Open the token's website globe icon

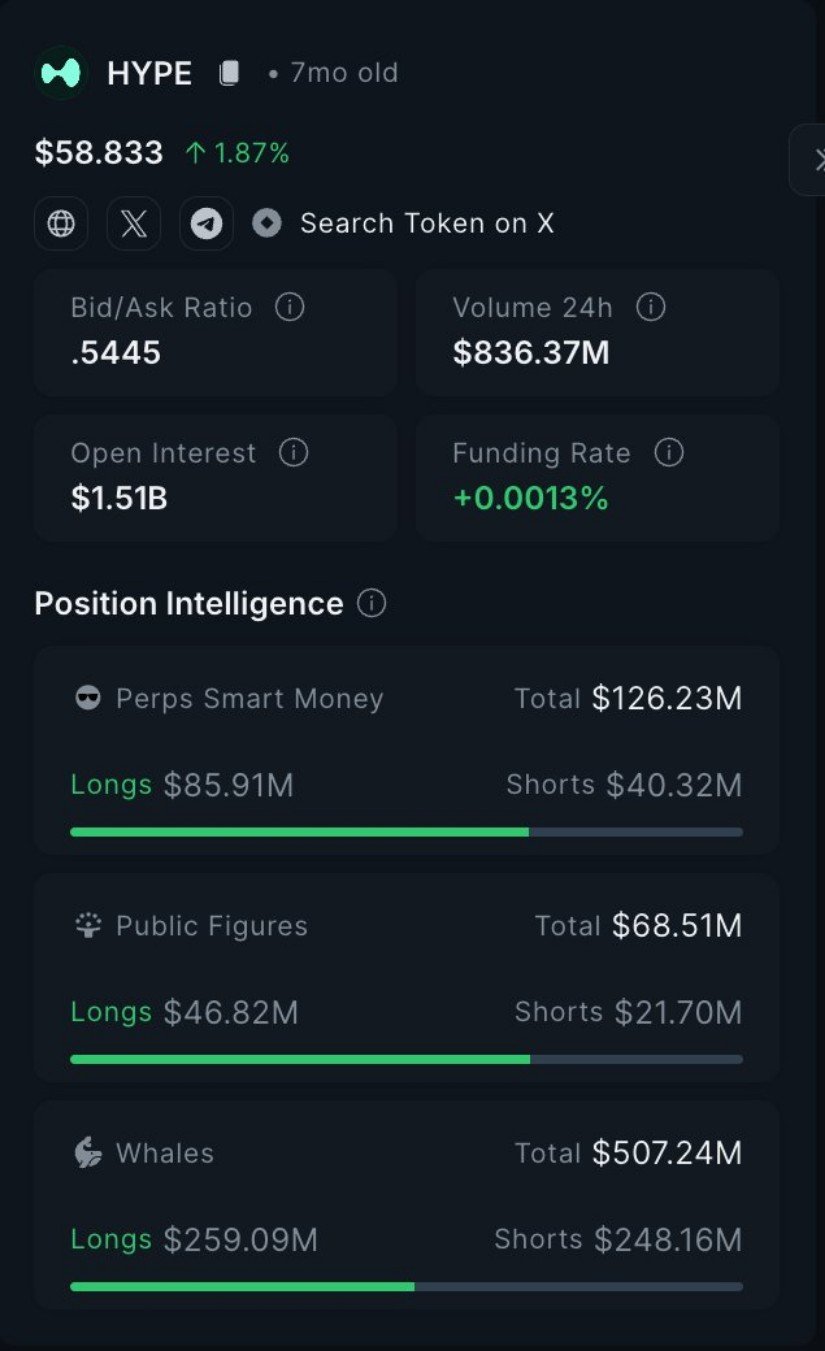(61, 223)
